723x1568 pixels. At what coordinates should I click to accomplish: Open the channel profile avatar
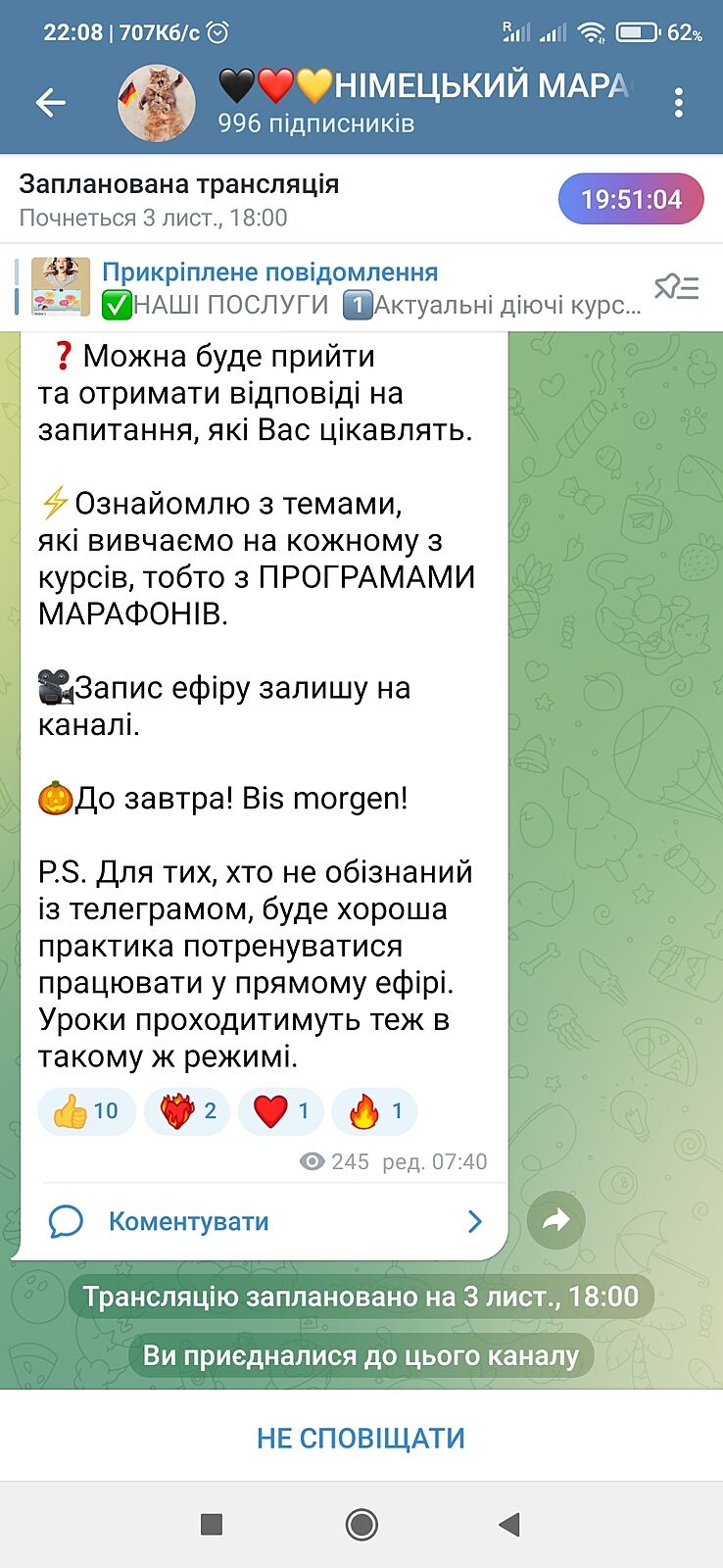[157, 103]
